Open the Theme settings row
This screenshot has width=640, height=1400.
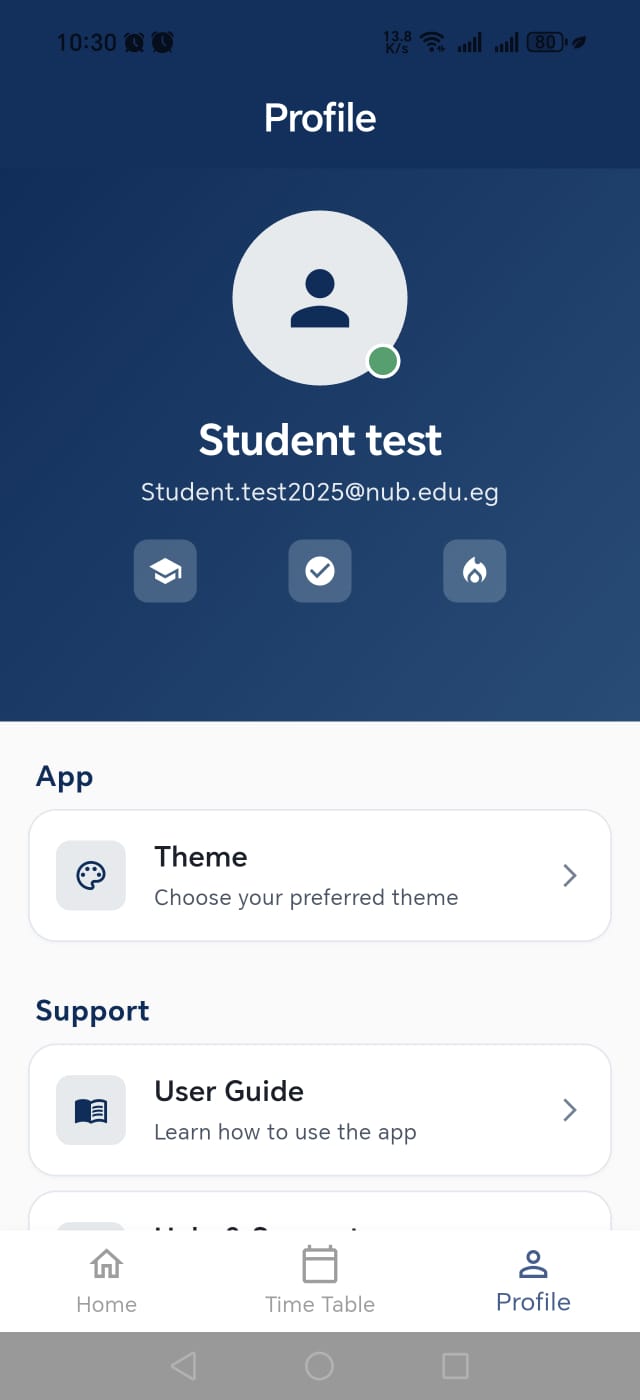320,876
